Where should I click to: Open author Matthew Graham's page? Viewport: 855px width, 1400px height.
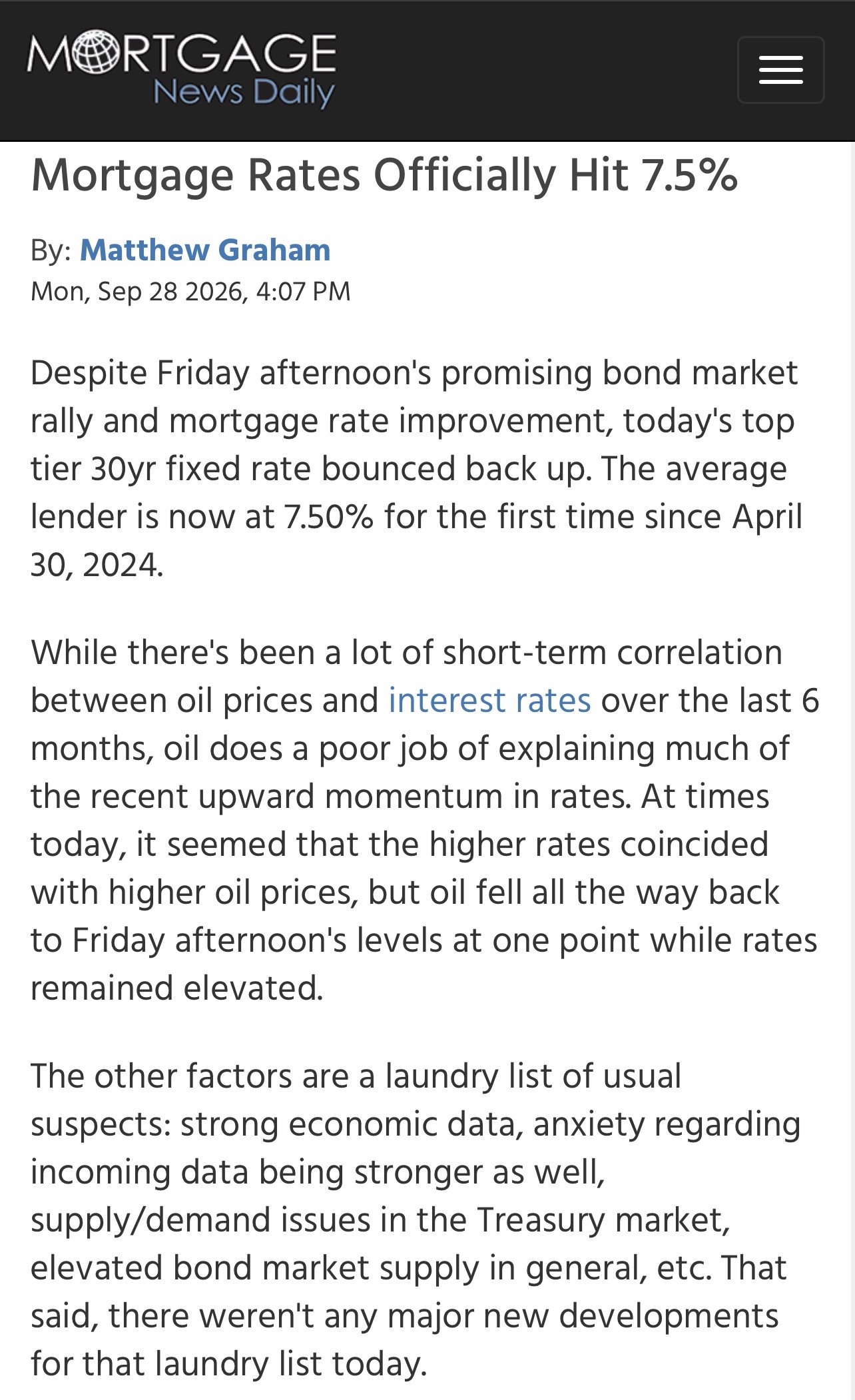pyautogui.click(x=205, y=250)
